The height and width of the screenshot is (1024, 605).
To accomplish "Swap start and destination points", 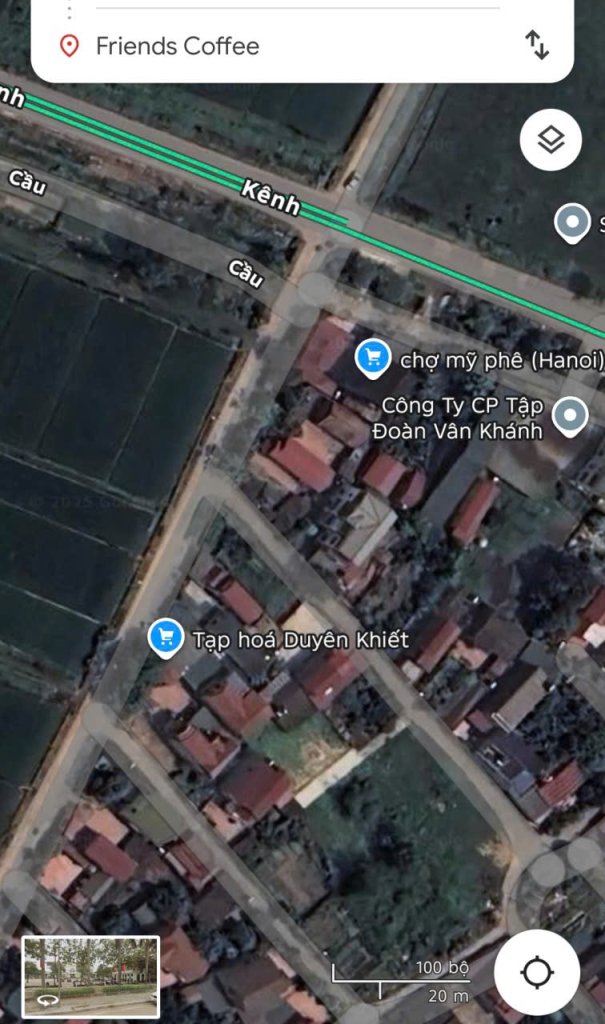I will (537, 44).
